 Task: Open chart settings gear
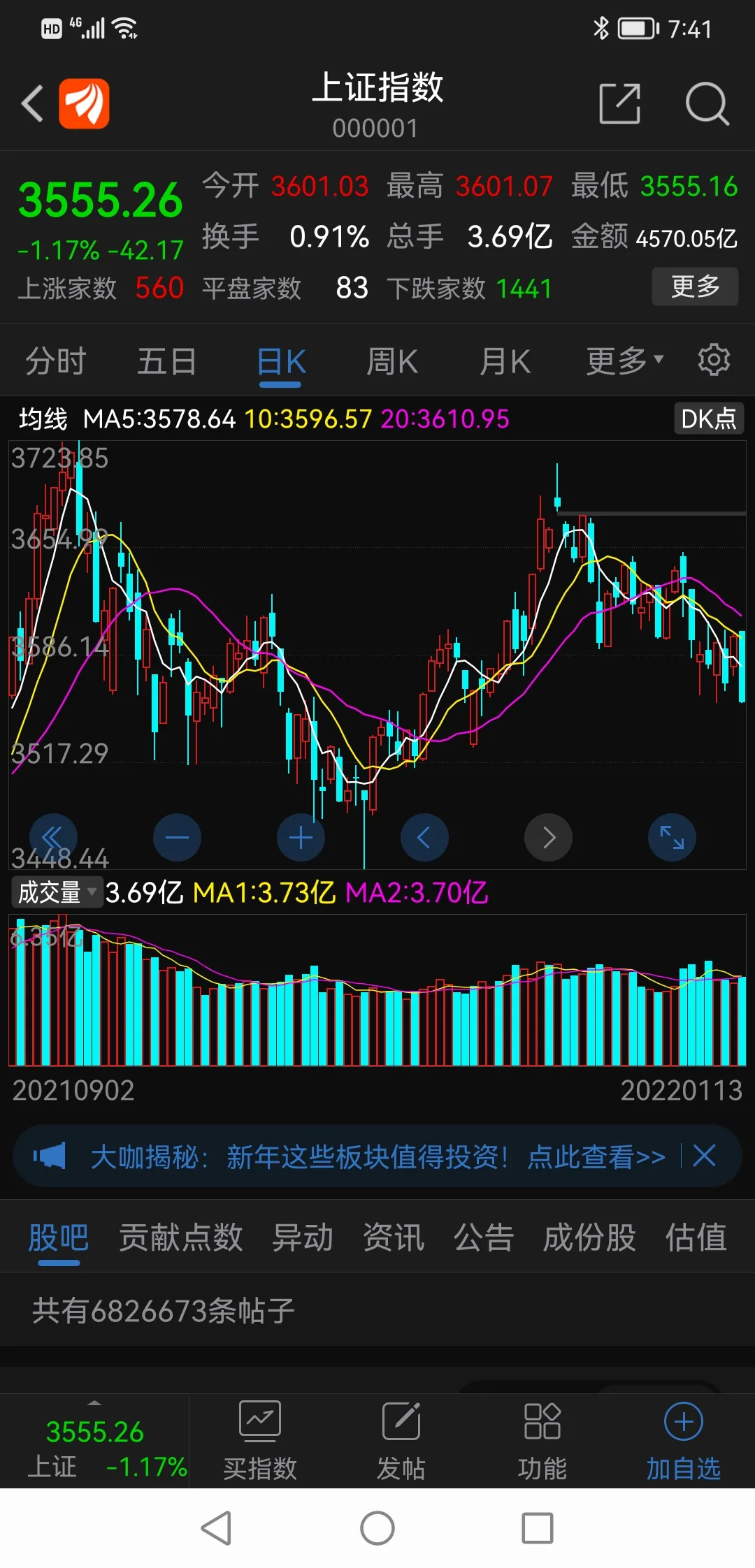714,360
